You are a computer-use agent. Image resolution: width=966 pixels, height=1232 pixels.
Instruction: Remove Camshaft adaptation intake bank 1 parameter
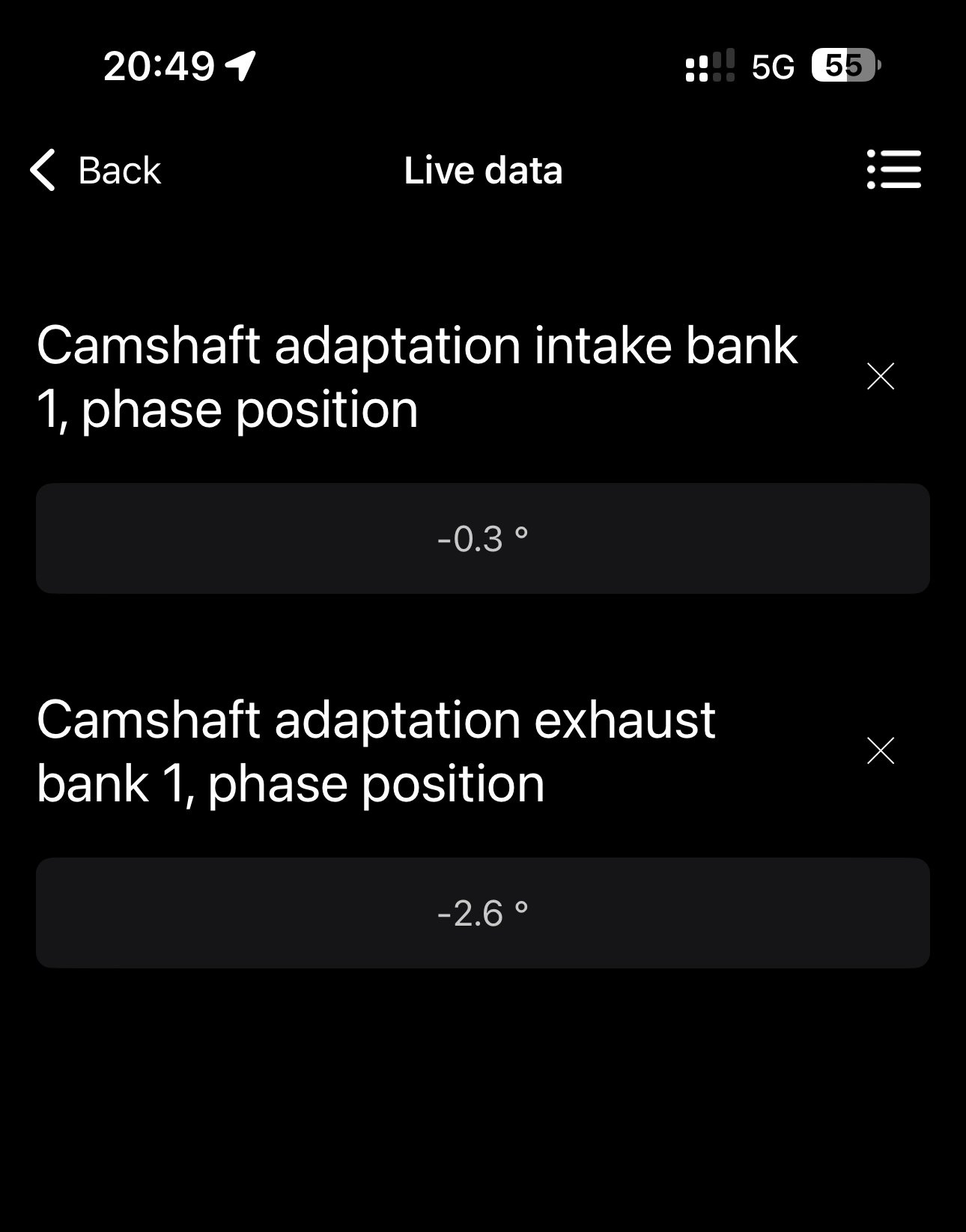coord(880,376)
